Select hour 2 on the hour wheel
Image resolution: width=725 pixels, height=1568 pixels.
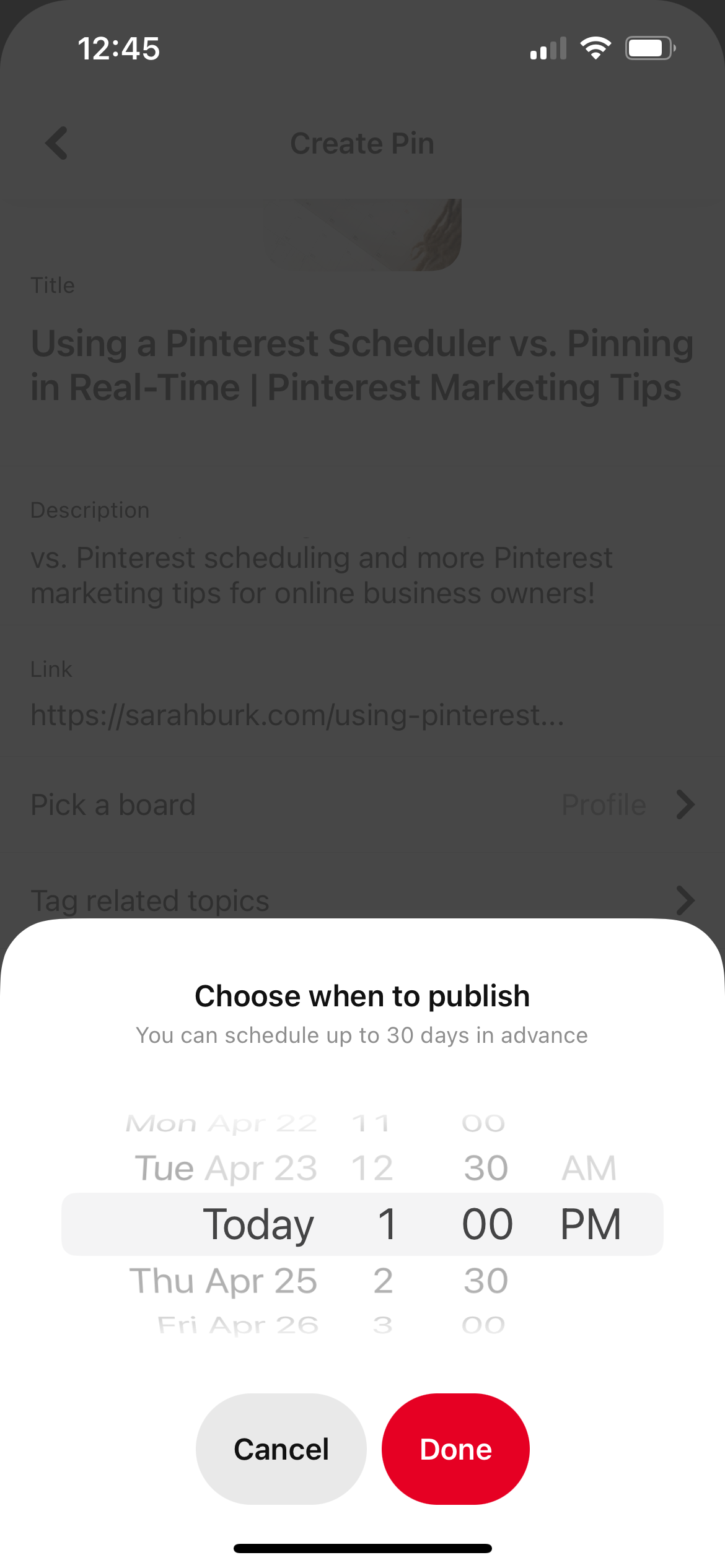[x=382, y=1281]
